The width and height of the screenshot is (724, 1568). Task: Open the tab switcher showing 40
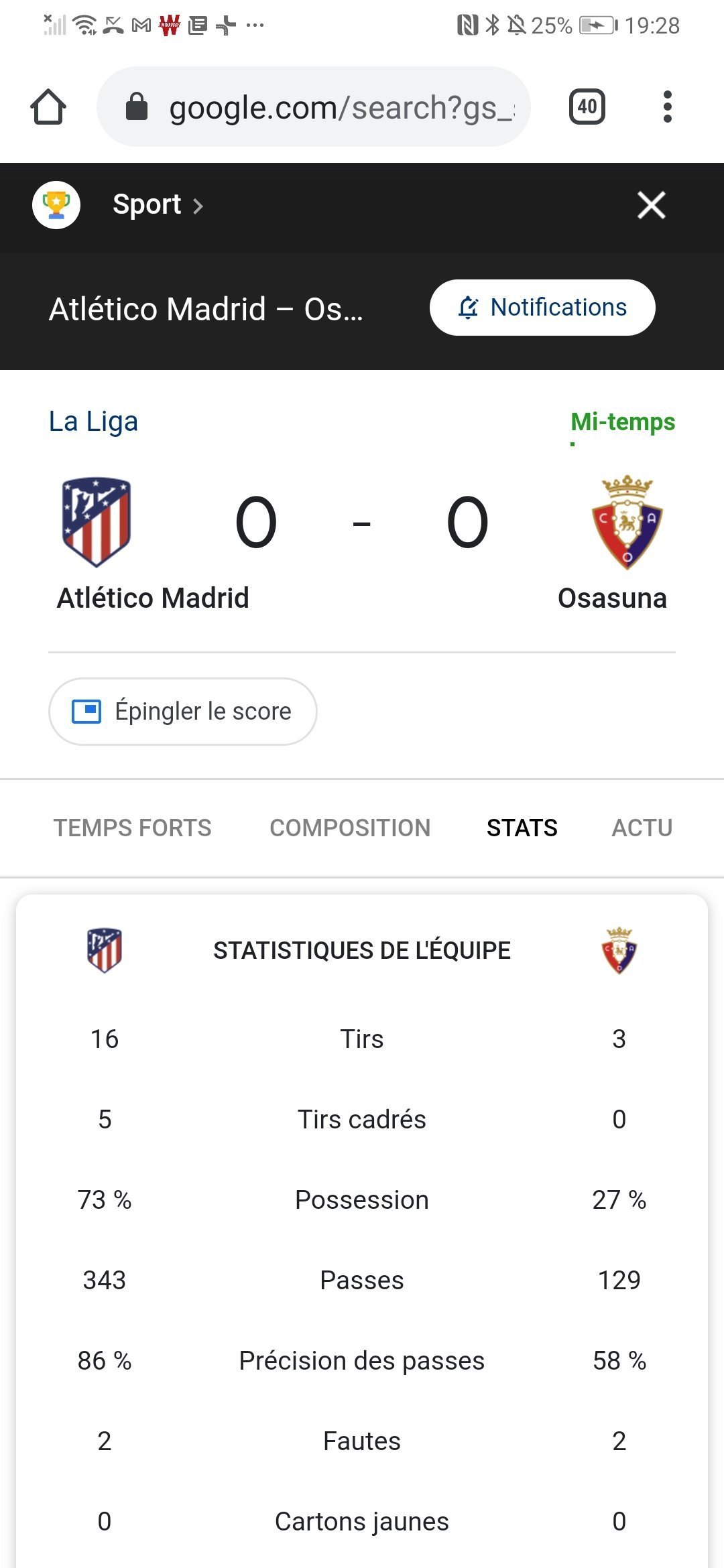pos(587,107)
